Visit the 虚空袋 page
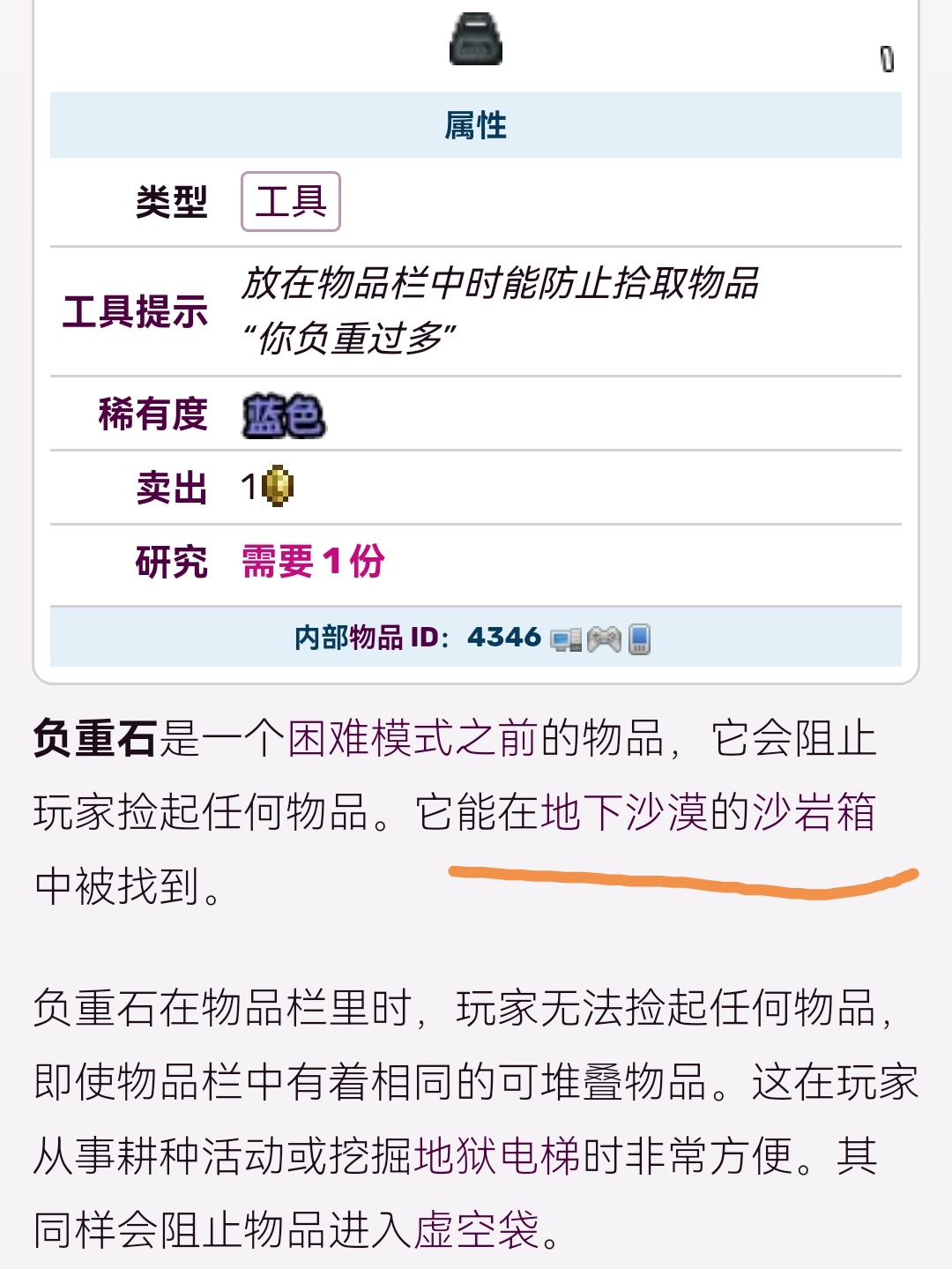Image resolution: width=952 pixels, height=1269 pixels. click(476, 1230)
